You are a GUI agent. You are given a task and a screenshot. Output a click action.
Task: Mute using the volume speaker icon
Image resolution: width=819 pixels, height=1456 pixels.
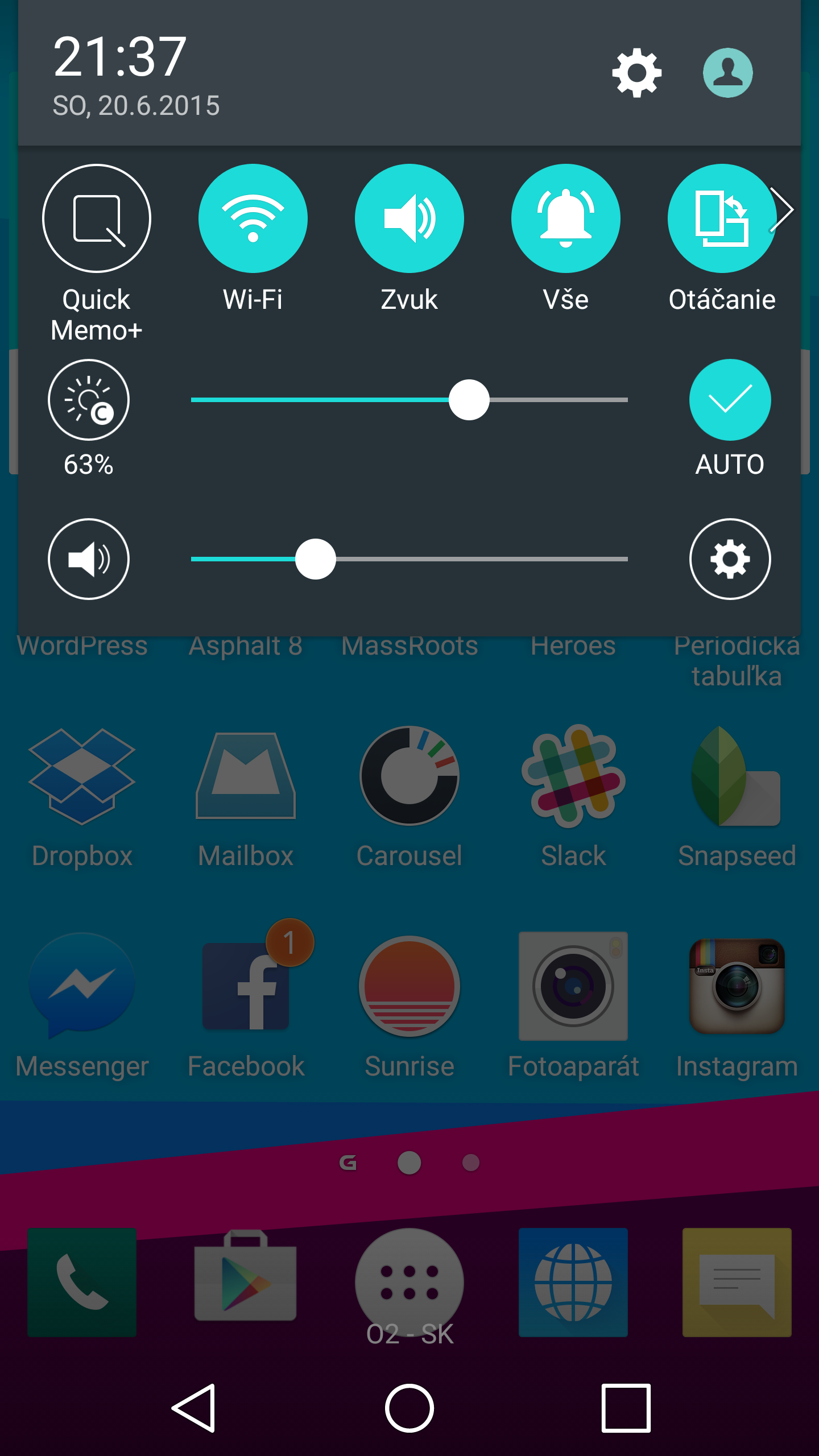pos(89,559)
